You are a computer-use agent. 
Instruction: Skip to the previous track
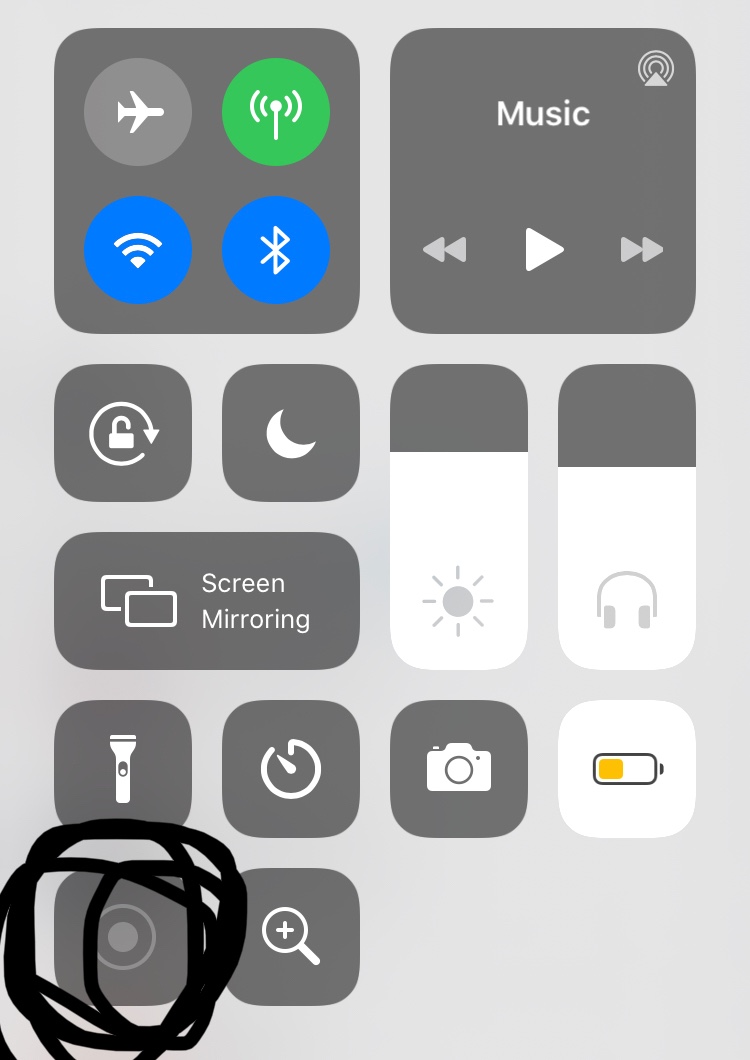[x=444, y=249]
